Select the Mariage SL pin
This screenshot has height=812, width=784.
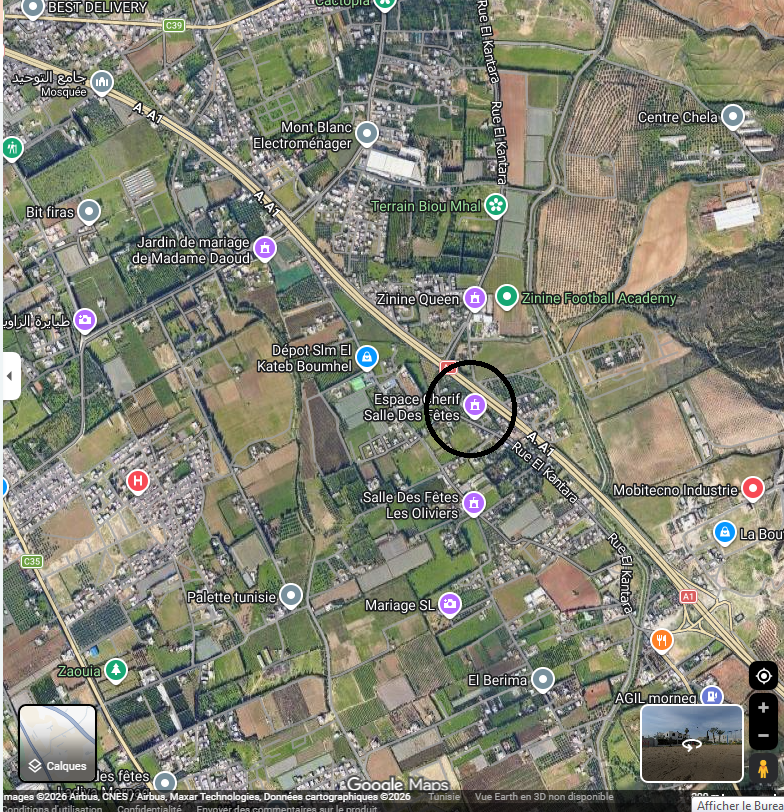[x=450, y=604]
